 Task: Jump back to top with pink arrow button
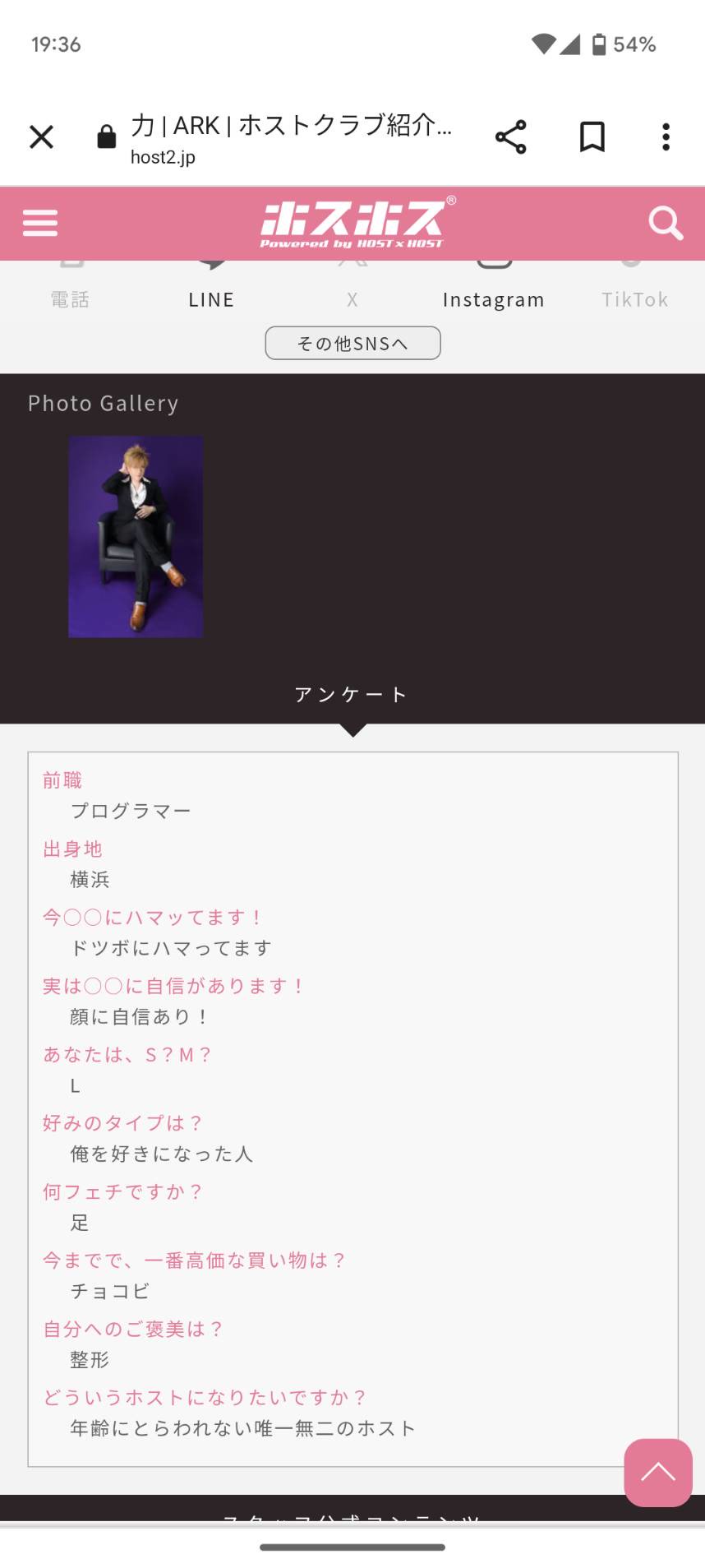[x=657, y=1472]
